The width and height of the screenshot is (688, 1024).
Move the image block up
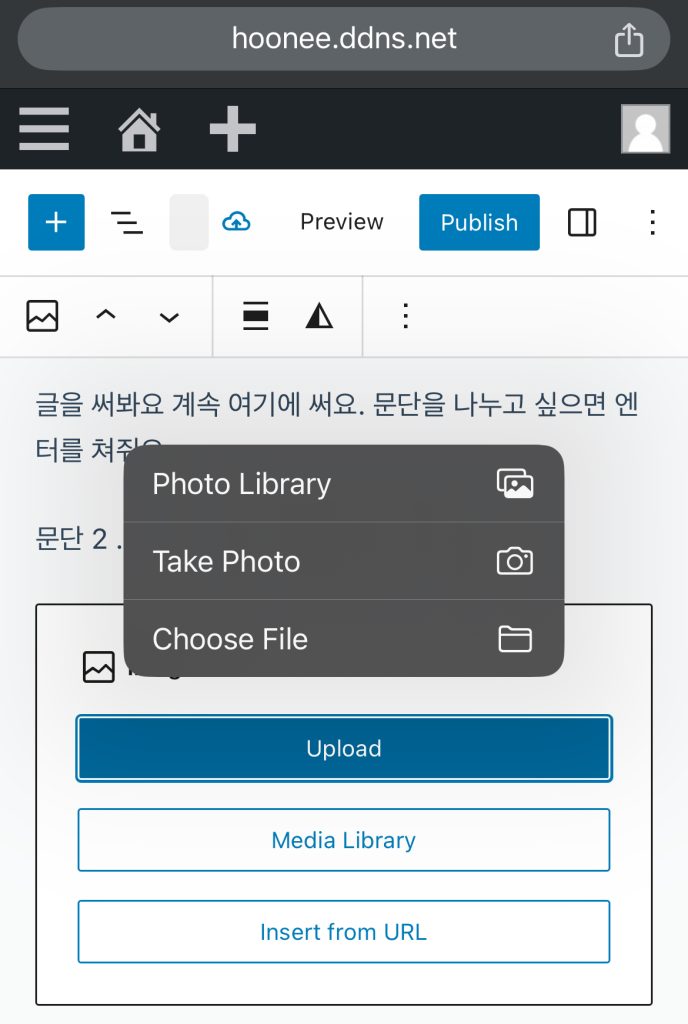[x=105, y=316]
